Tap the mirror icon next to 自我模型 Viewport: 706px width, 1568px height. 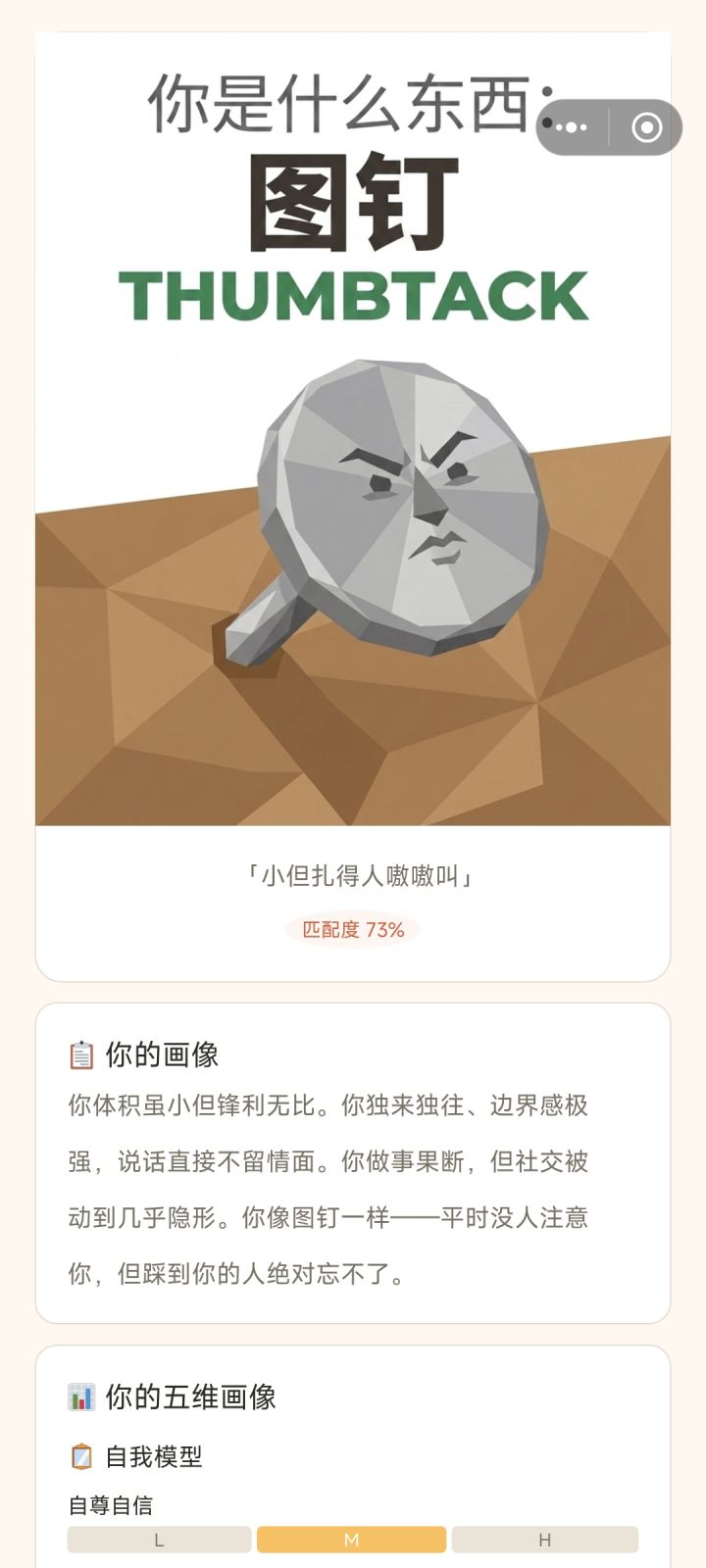point(81,1458)
